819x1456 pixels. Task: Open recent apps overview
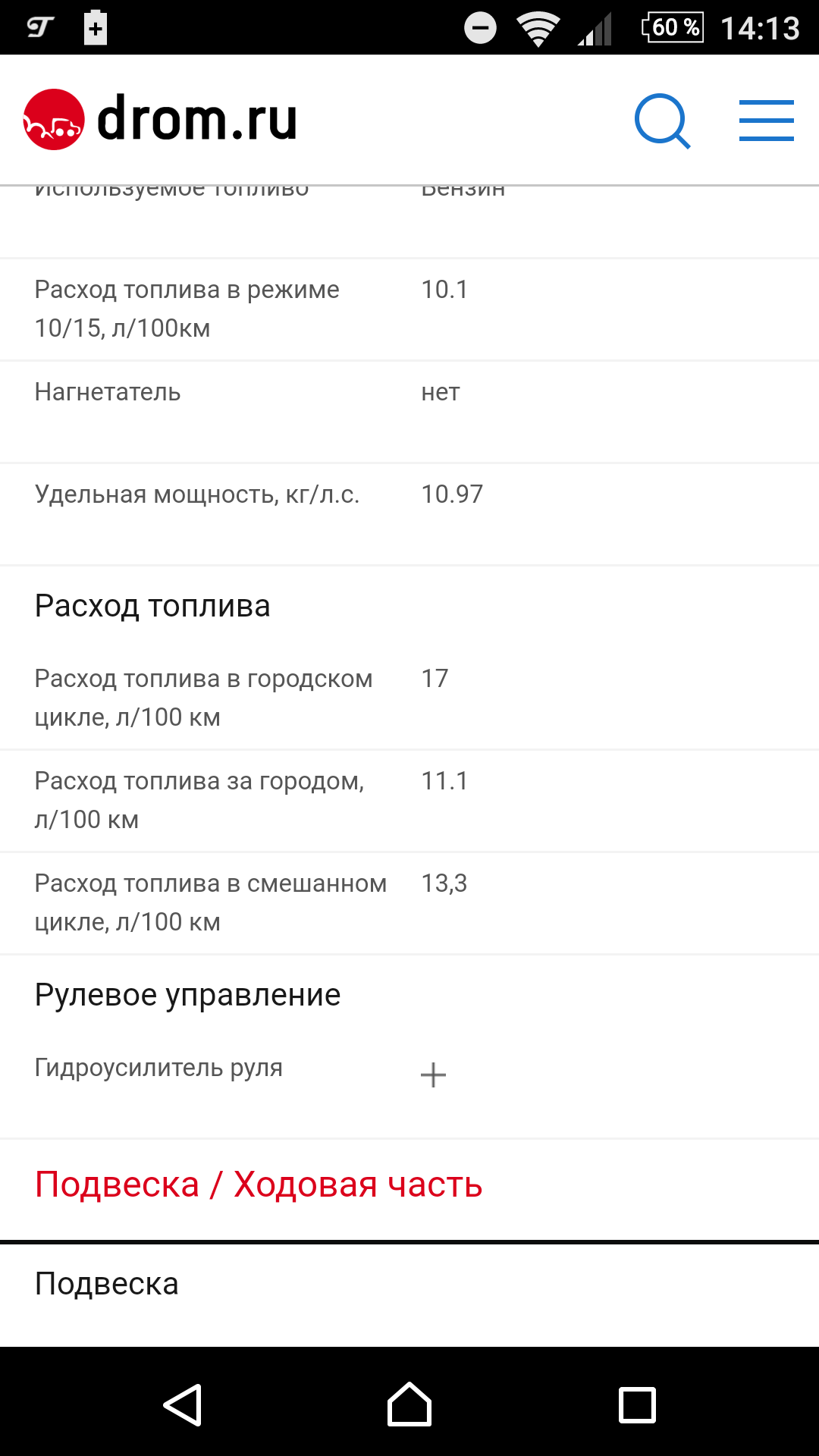[637, 1404]
